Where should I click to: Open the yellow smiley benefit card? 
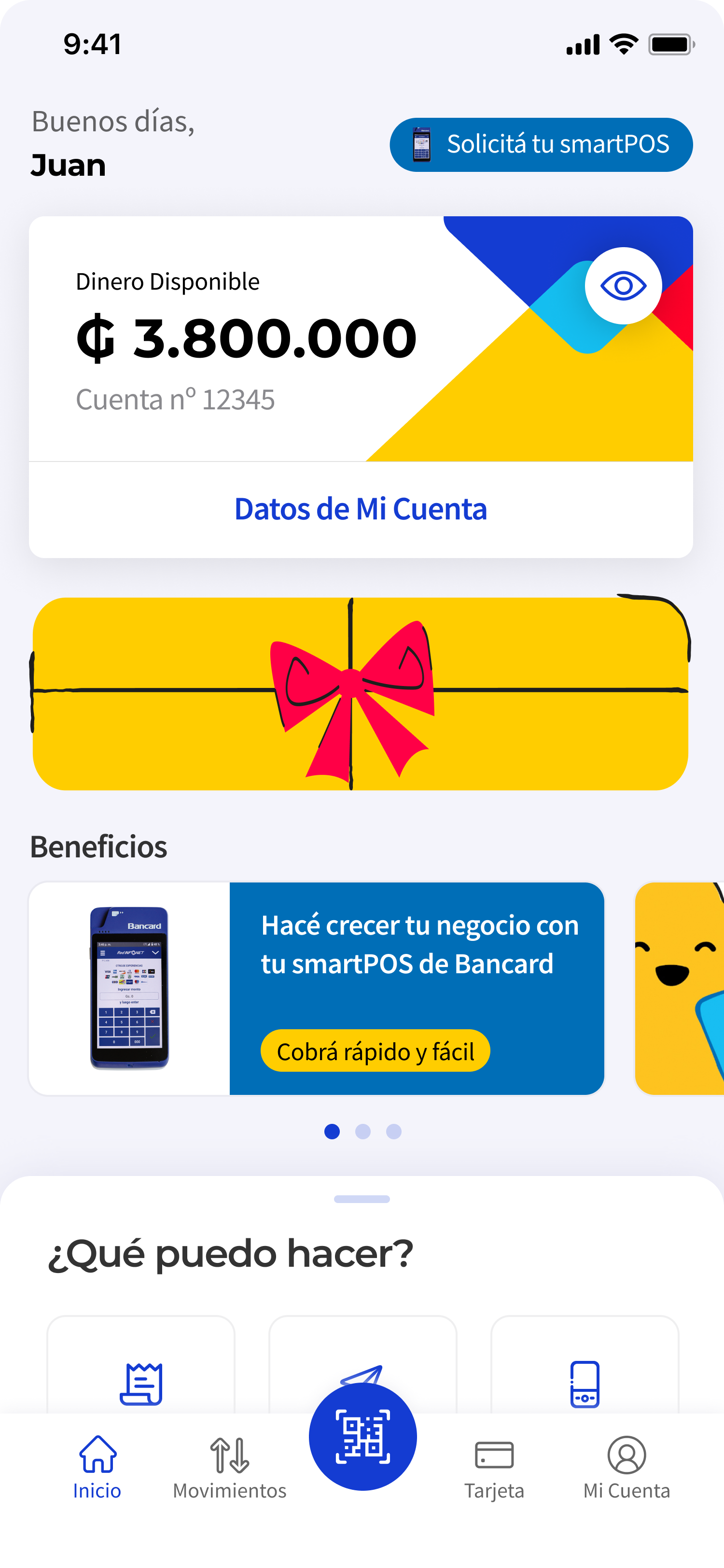(x=679, y=988)
